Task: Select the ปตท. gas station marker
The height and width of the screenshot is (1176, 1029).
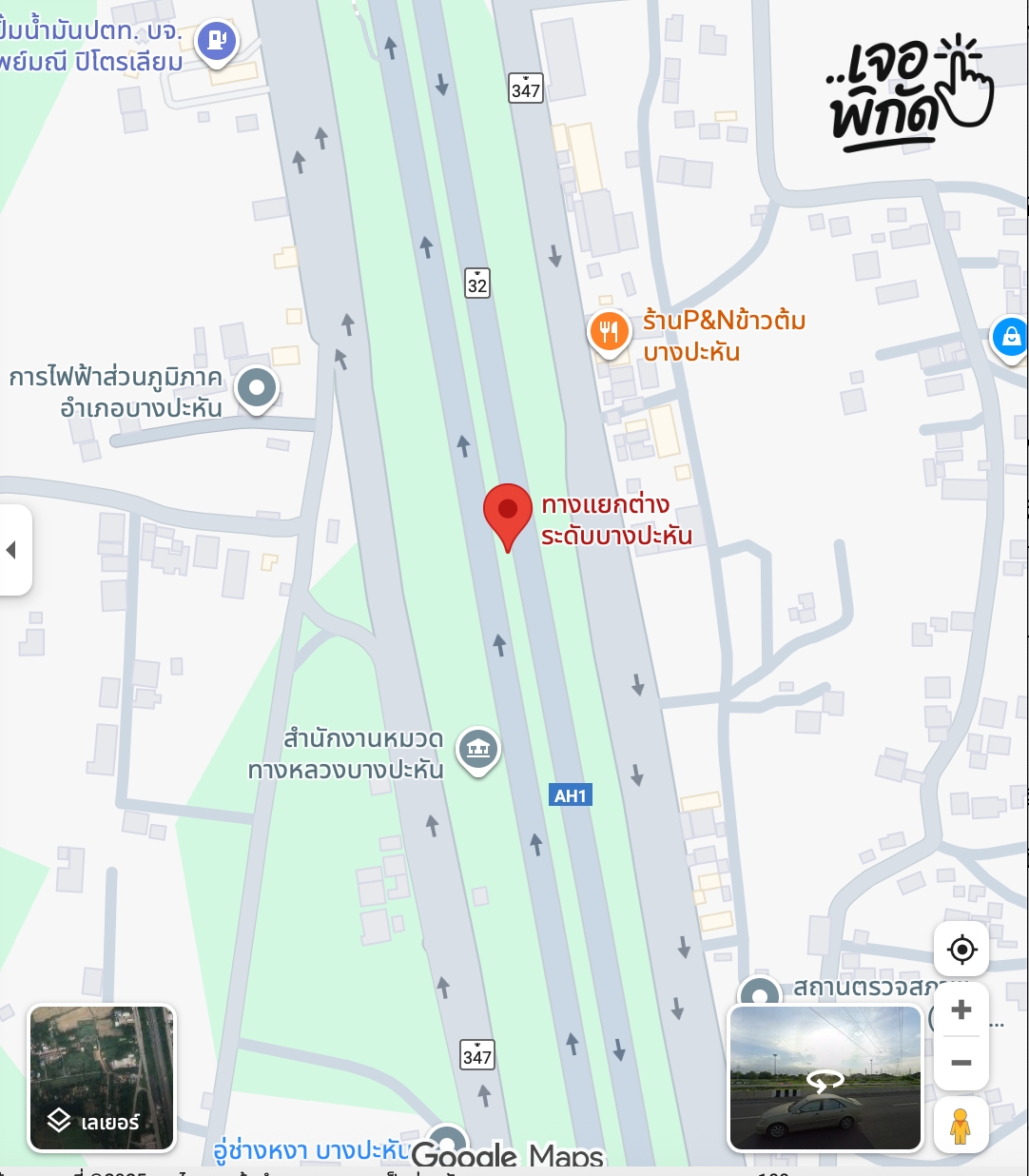Action: pos(217,41)
